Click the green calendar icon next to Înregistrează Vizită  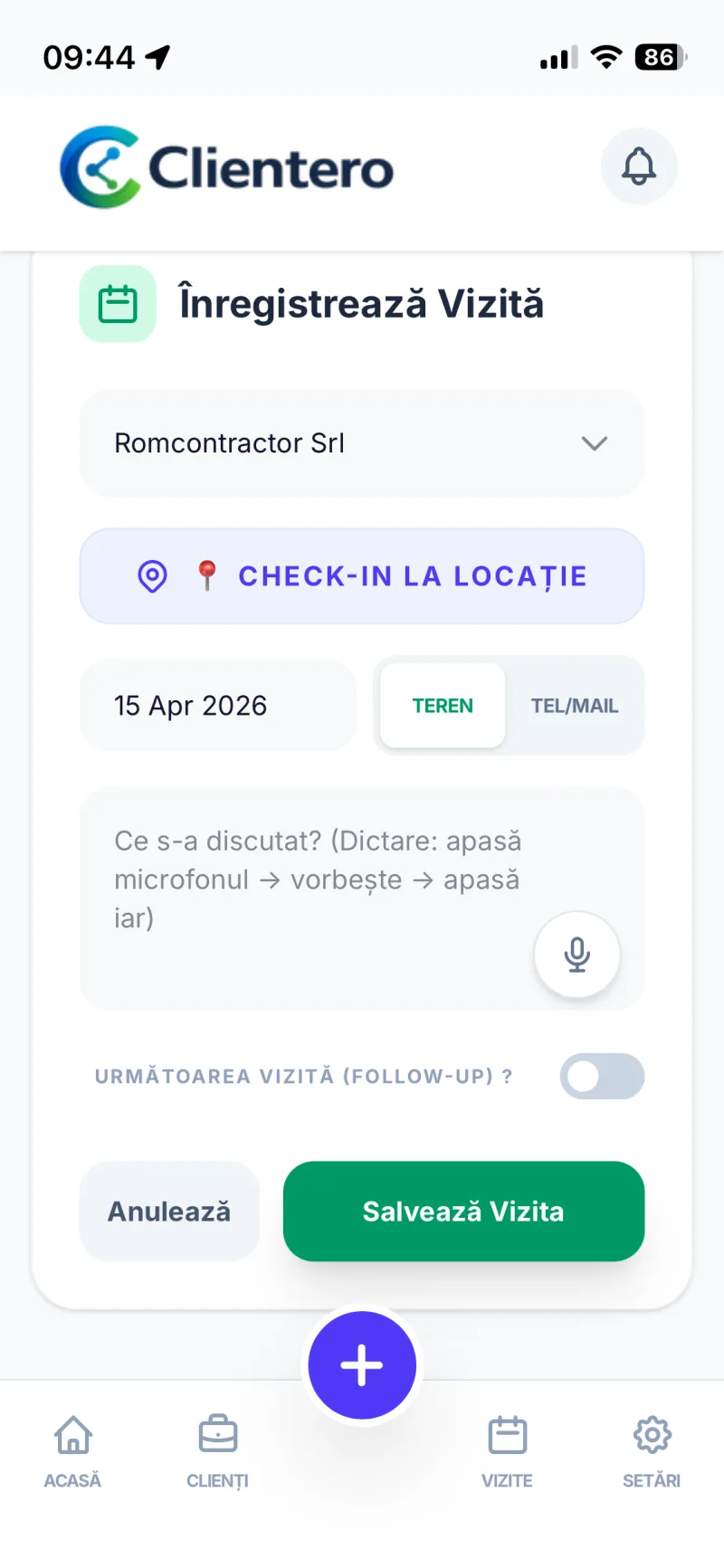click(x=118, y=304)
